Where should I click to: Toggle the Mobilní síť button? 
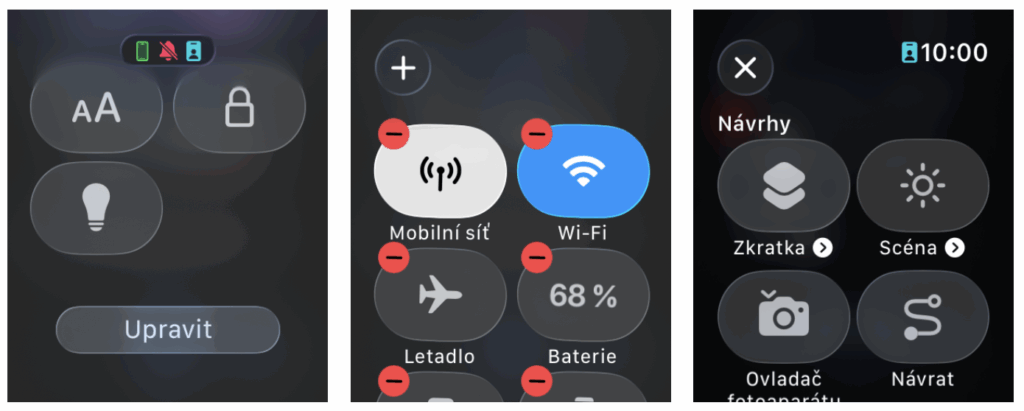pyautogui.click(x=440, y=174)
